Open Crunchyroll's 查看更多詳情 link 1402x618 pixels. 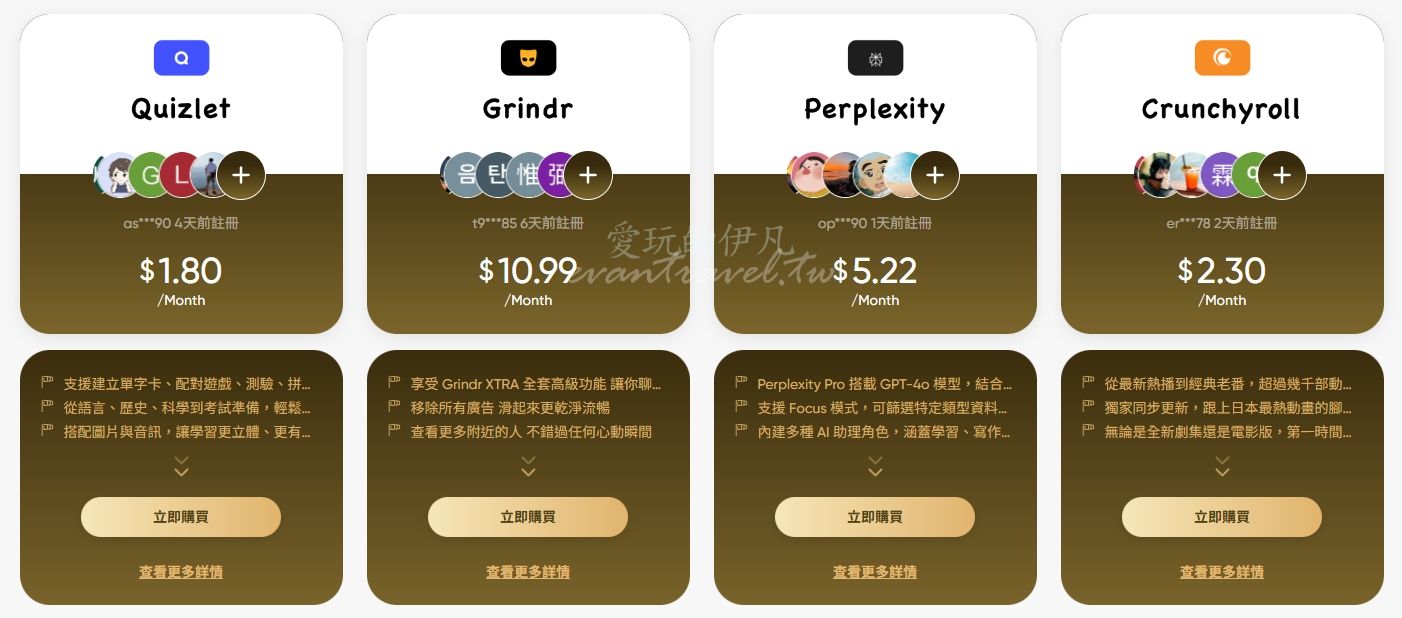1222,572
